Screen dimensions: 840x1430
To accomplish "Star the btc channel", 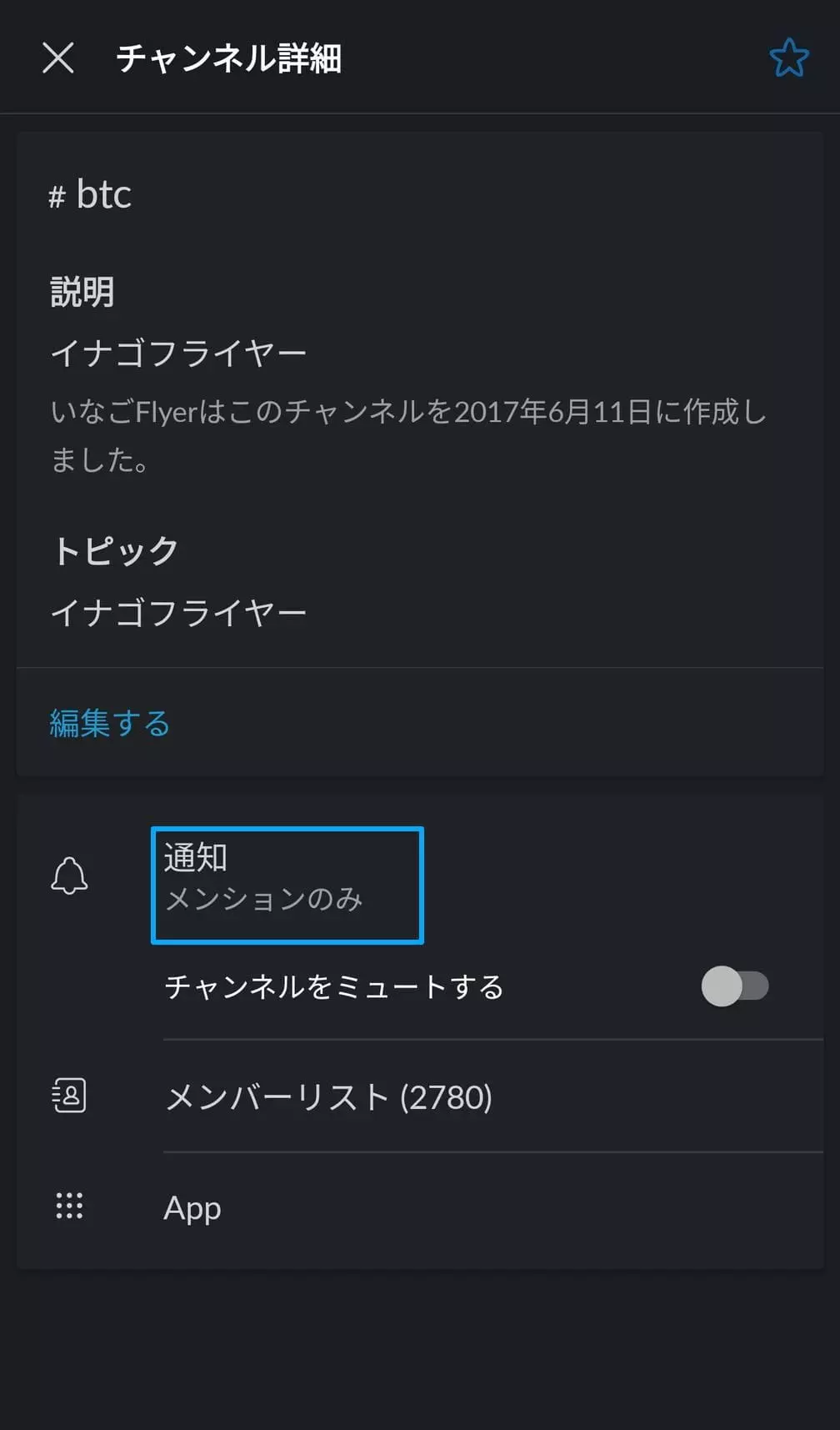I will (x=788, y=58).
